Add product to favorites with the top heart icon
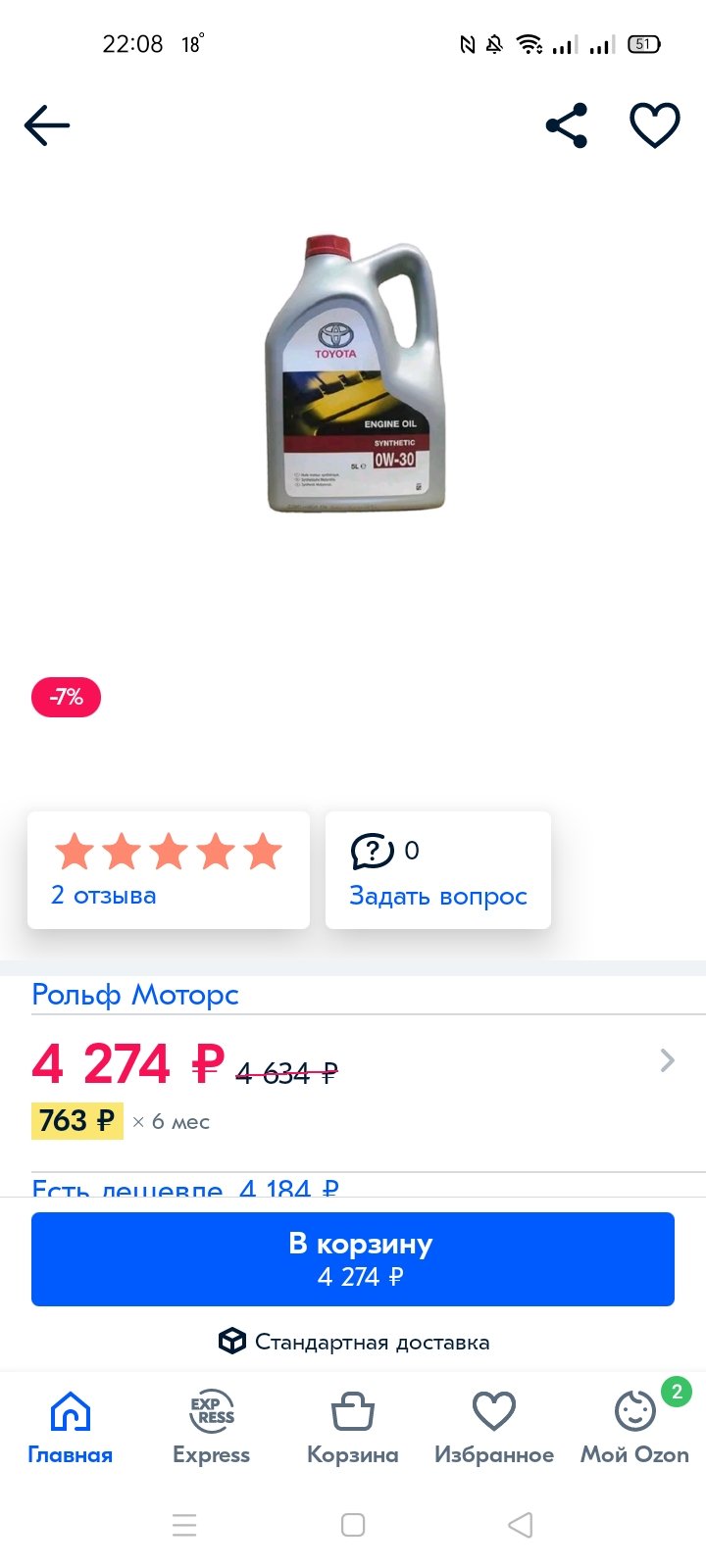 [x=654, y=125]
